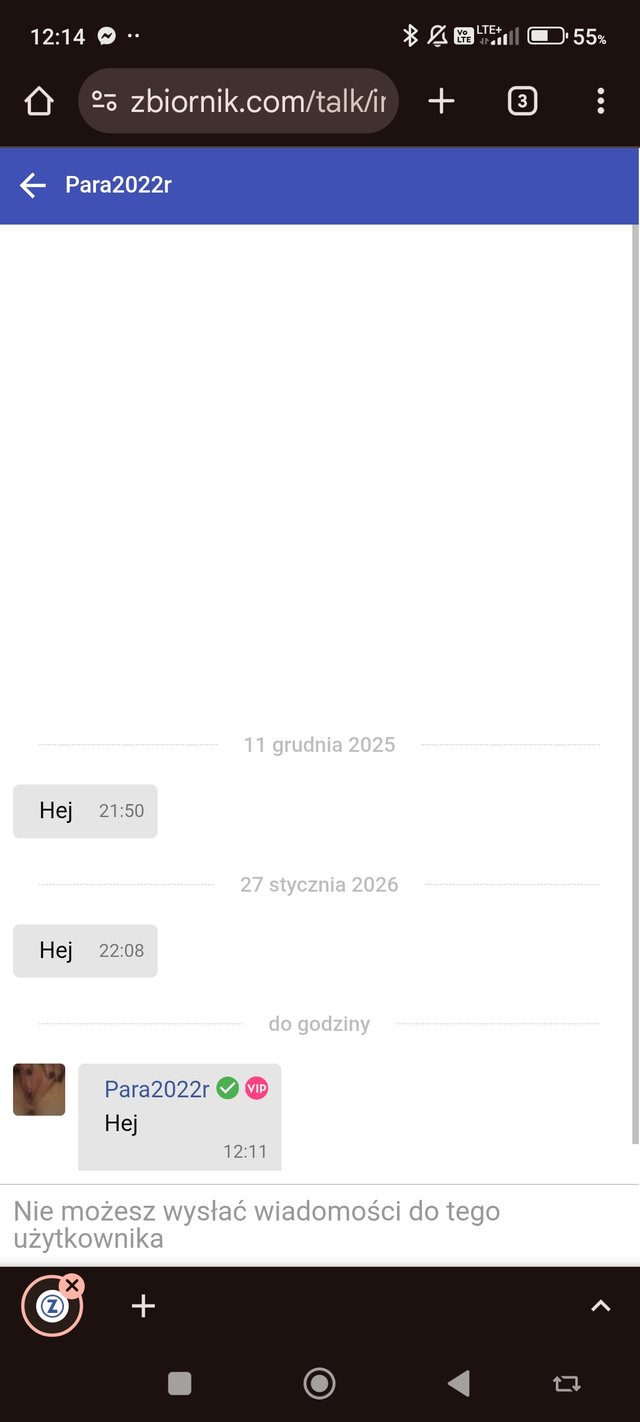Close the zbiornik tab thumbnail

click(x=72, y=1285)
